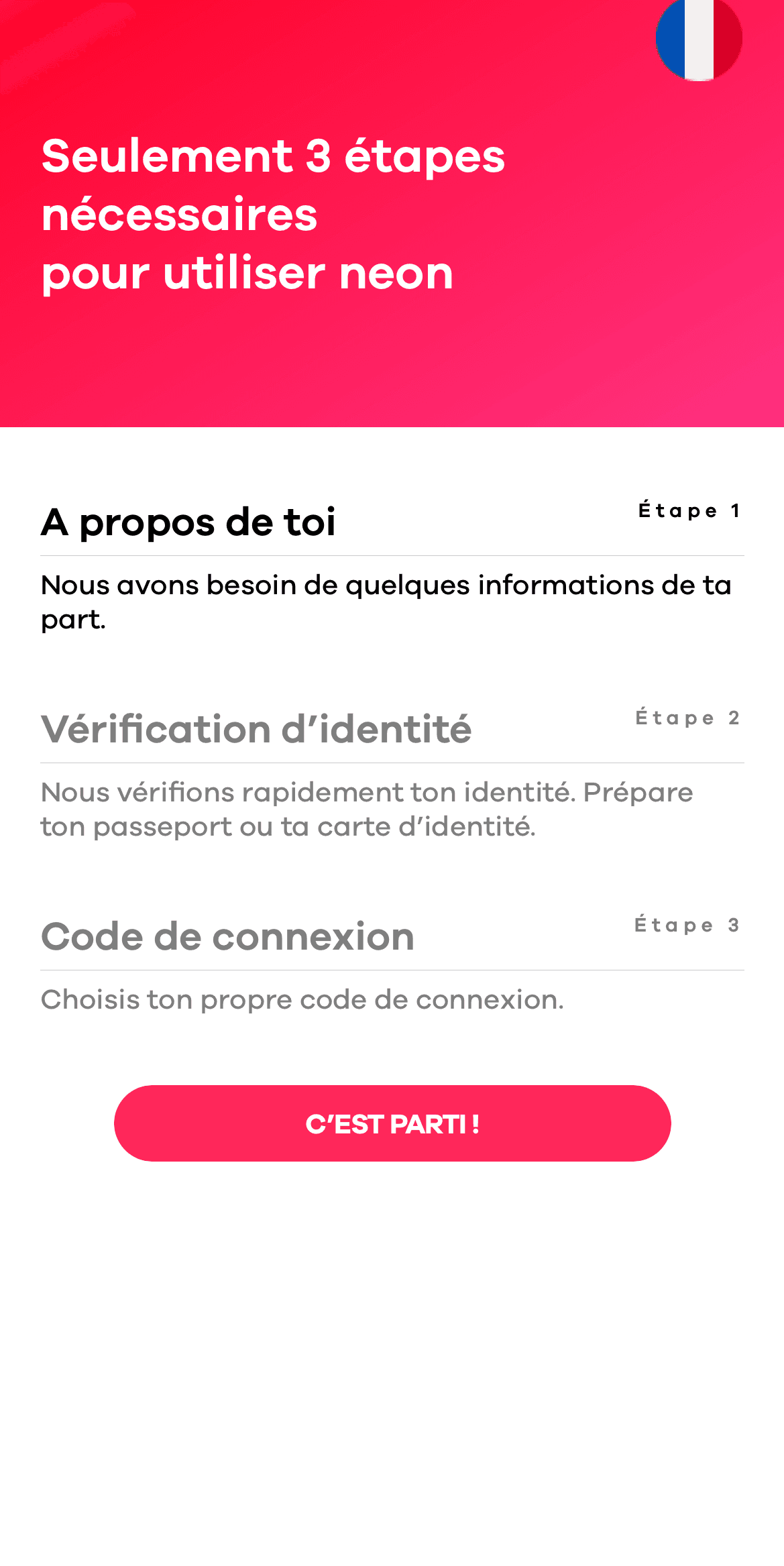Click the onboarding title 'Seulement 3 étapes'
The height and width of the screenshot is (1566, 784).
(x=272, y=159)
